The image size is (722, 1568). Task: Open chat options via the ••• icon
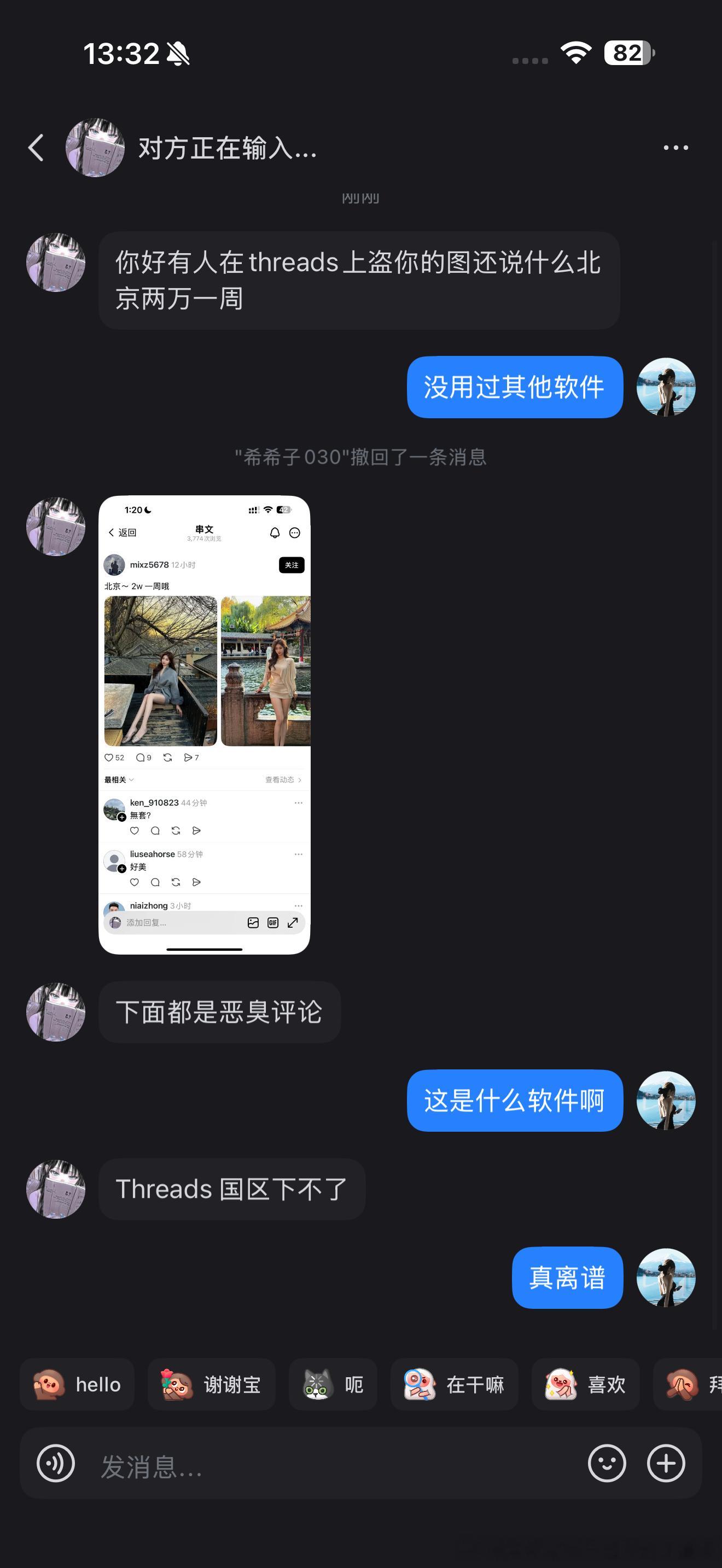674,147
